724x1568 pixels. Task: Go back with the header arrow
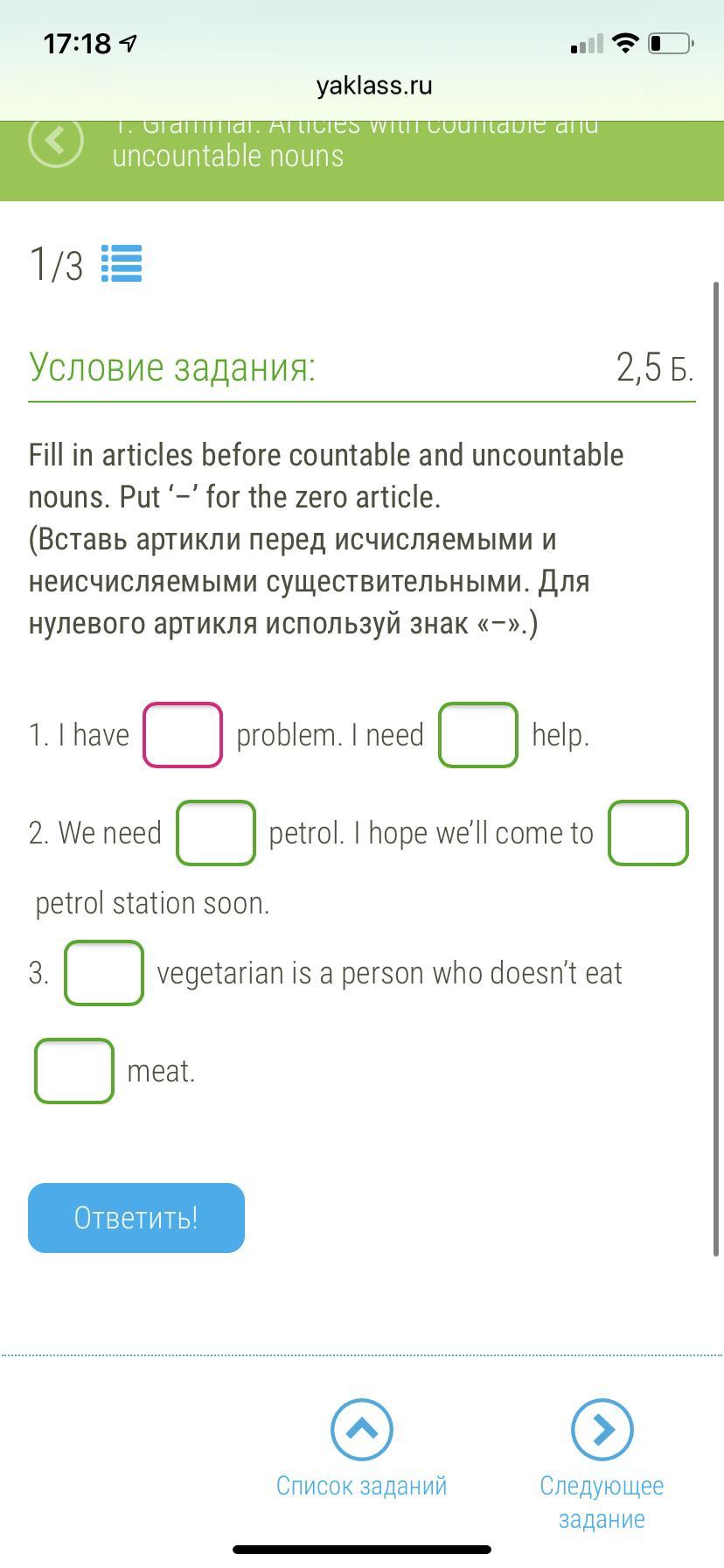56,140
